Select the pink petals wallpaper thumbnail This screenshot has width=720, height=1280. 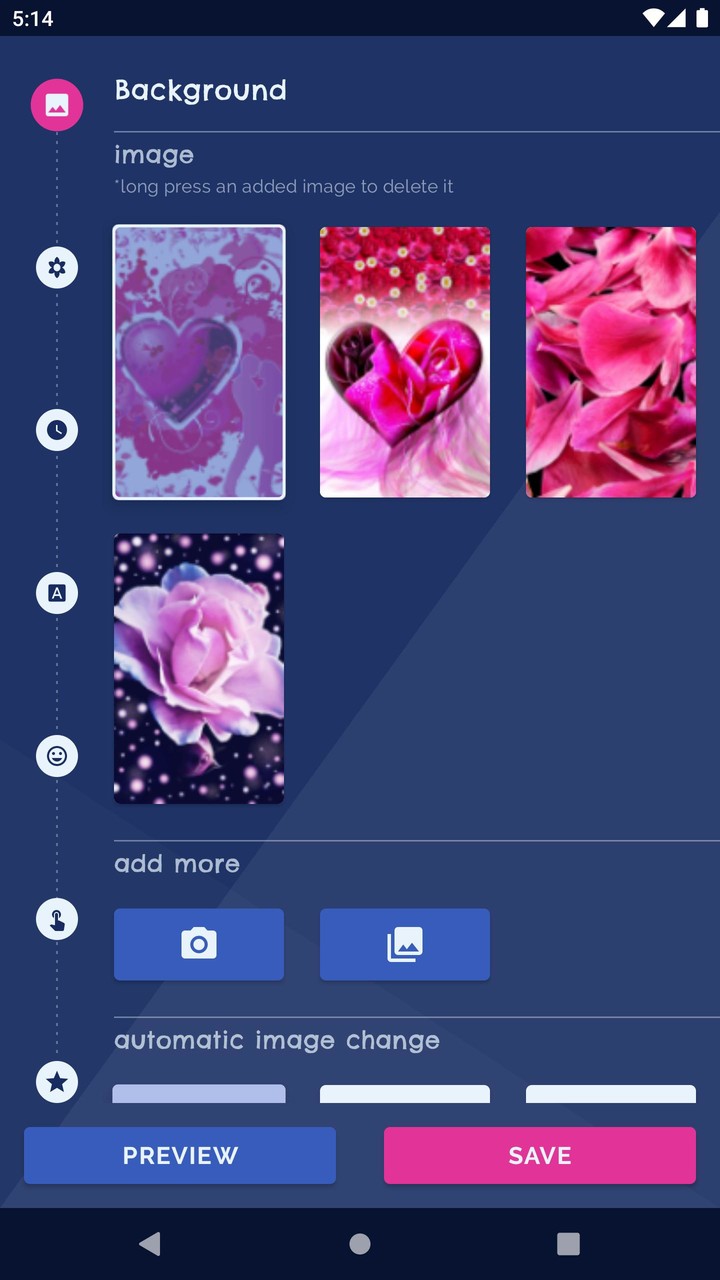point(610,362)
